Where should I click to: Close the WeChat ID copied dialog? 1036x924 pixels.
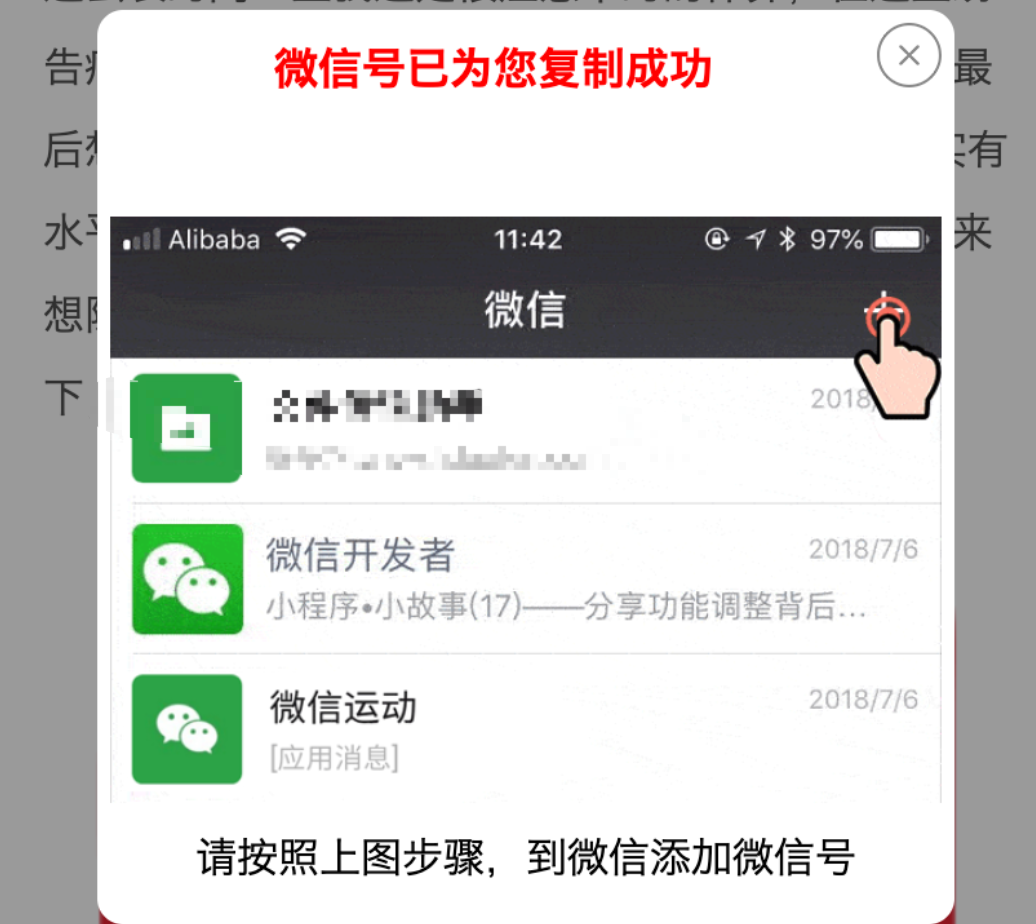(x=908, y=56)
